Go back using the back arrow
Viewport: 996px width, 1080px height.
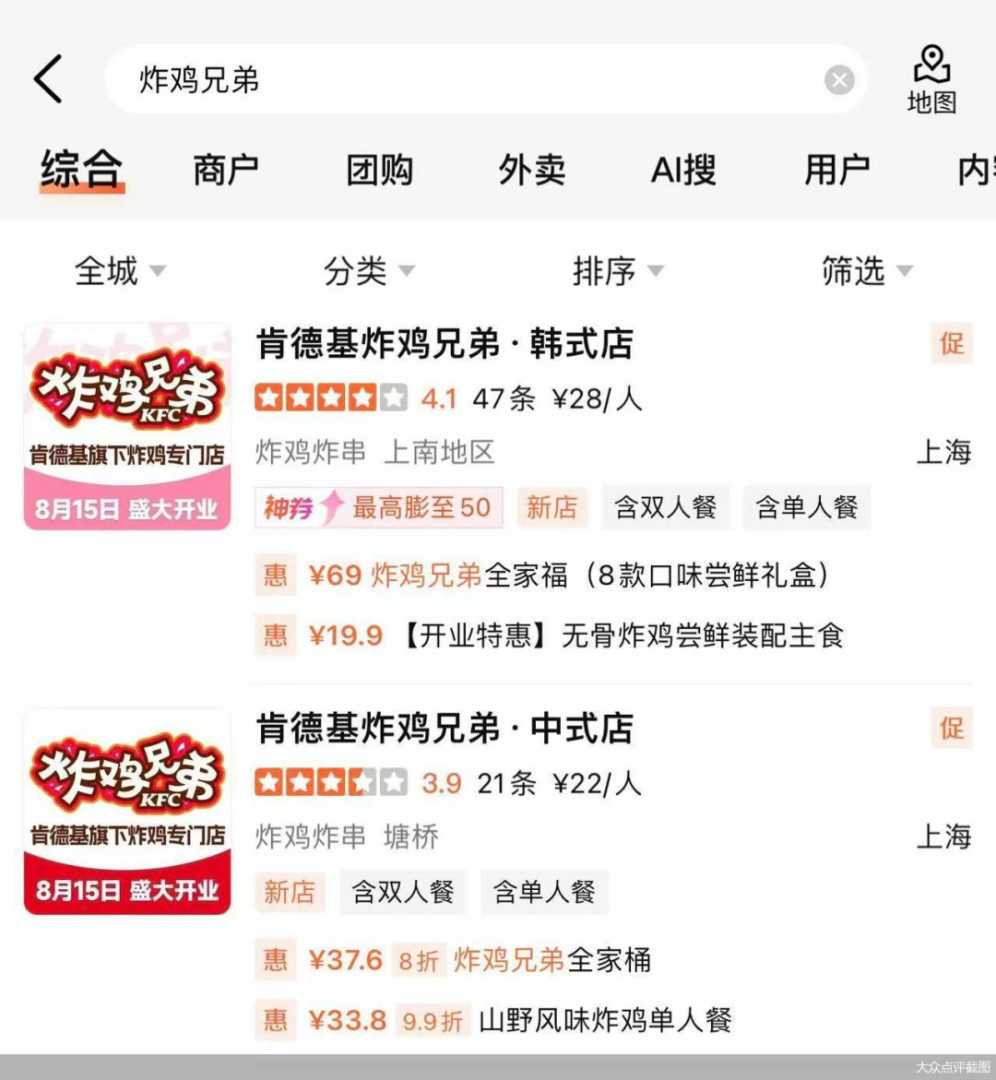(x=48, y=80)
